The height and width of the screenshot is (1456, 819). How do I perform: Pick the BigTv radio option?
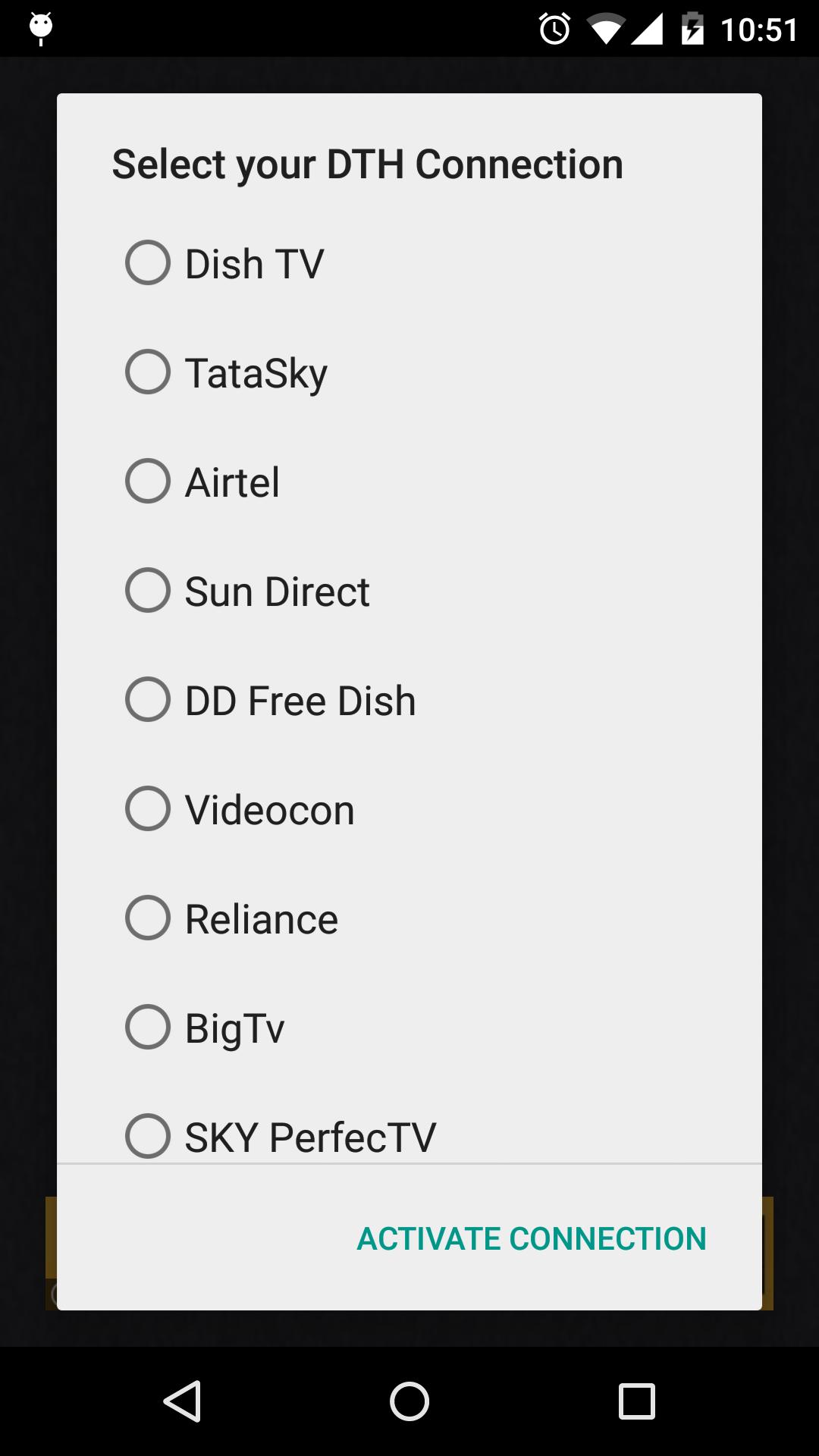[x=148, y=1027]
